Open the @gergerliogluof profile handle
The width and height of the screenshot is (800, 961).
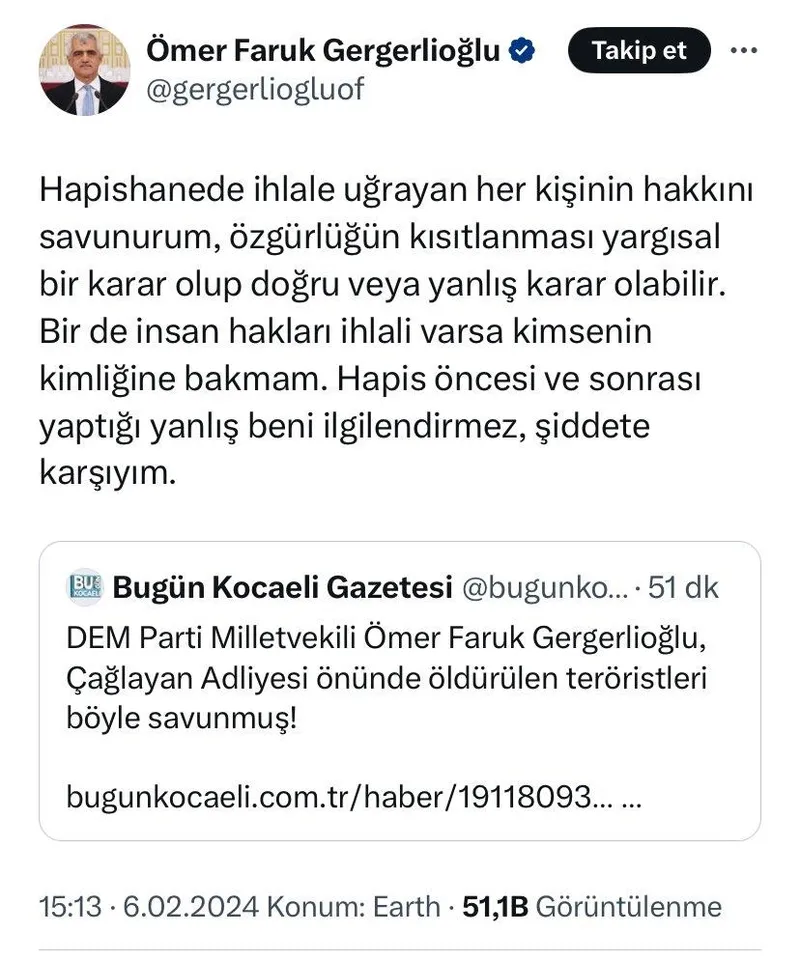[255, 89]
